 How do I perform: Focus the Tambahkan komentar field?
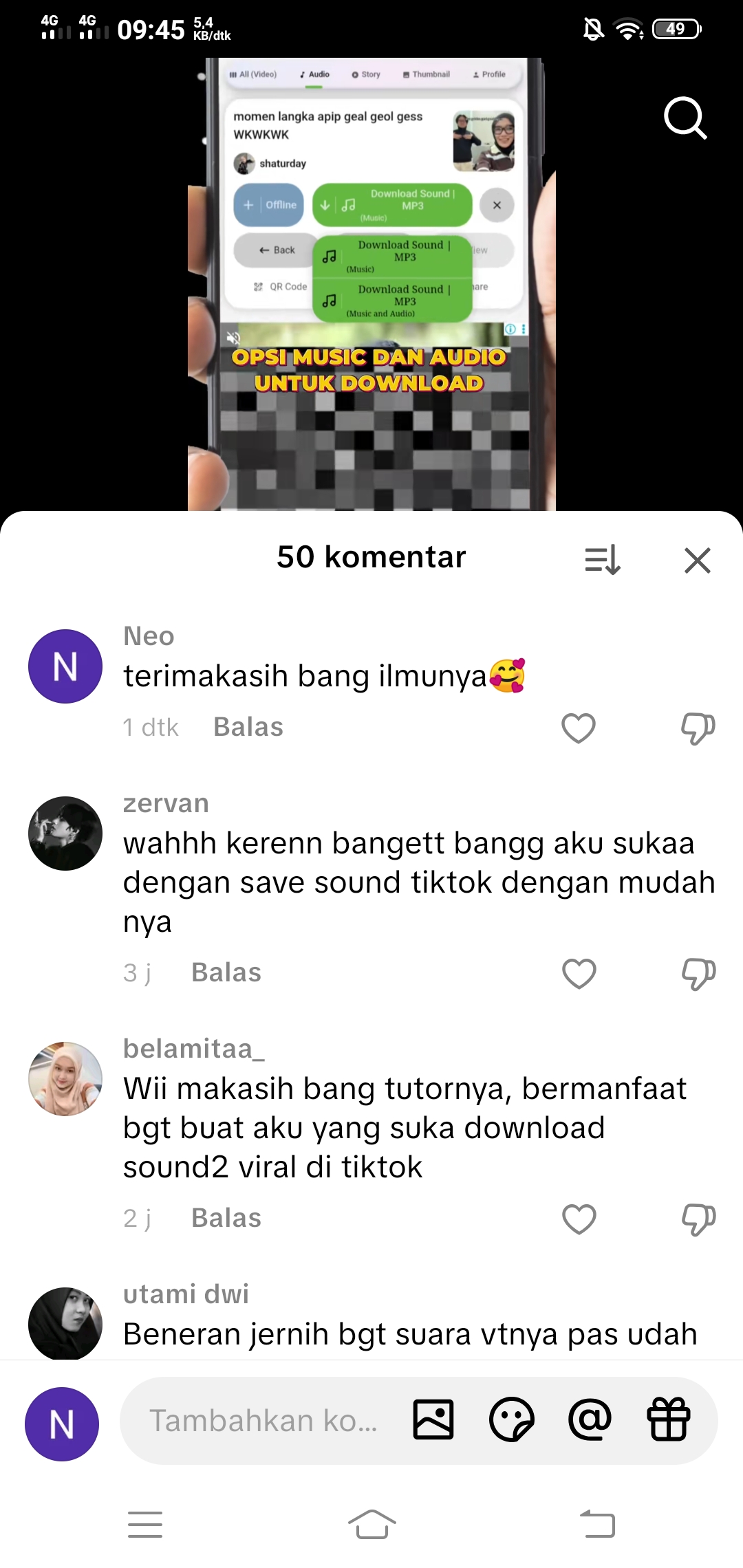[x=263, y=1421]
